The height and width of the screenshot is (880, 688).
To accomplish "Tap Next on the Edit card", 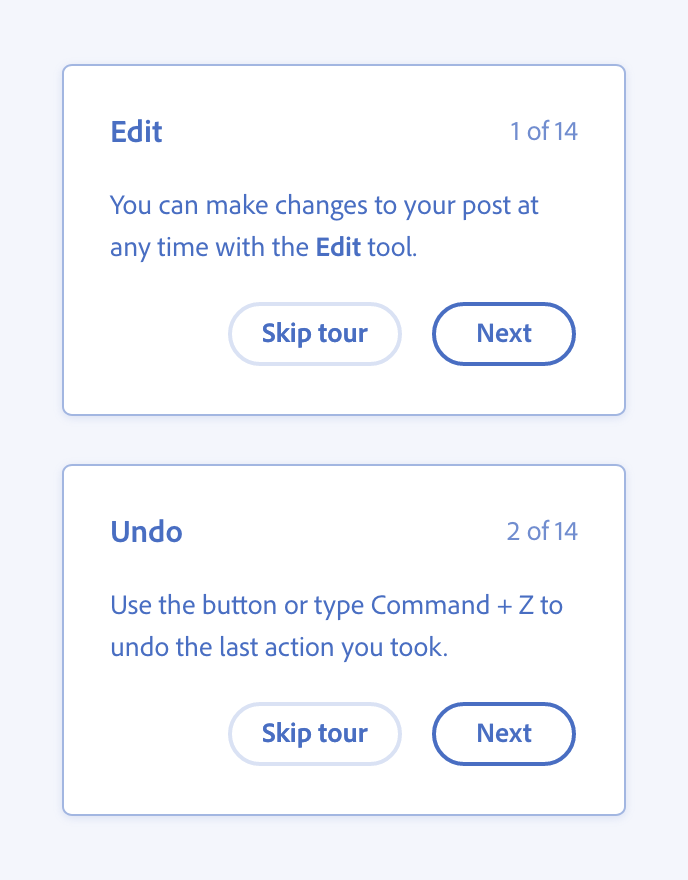I will pyautogui.click(x=503, y=334).
